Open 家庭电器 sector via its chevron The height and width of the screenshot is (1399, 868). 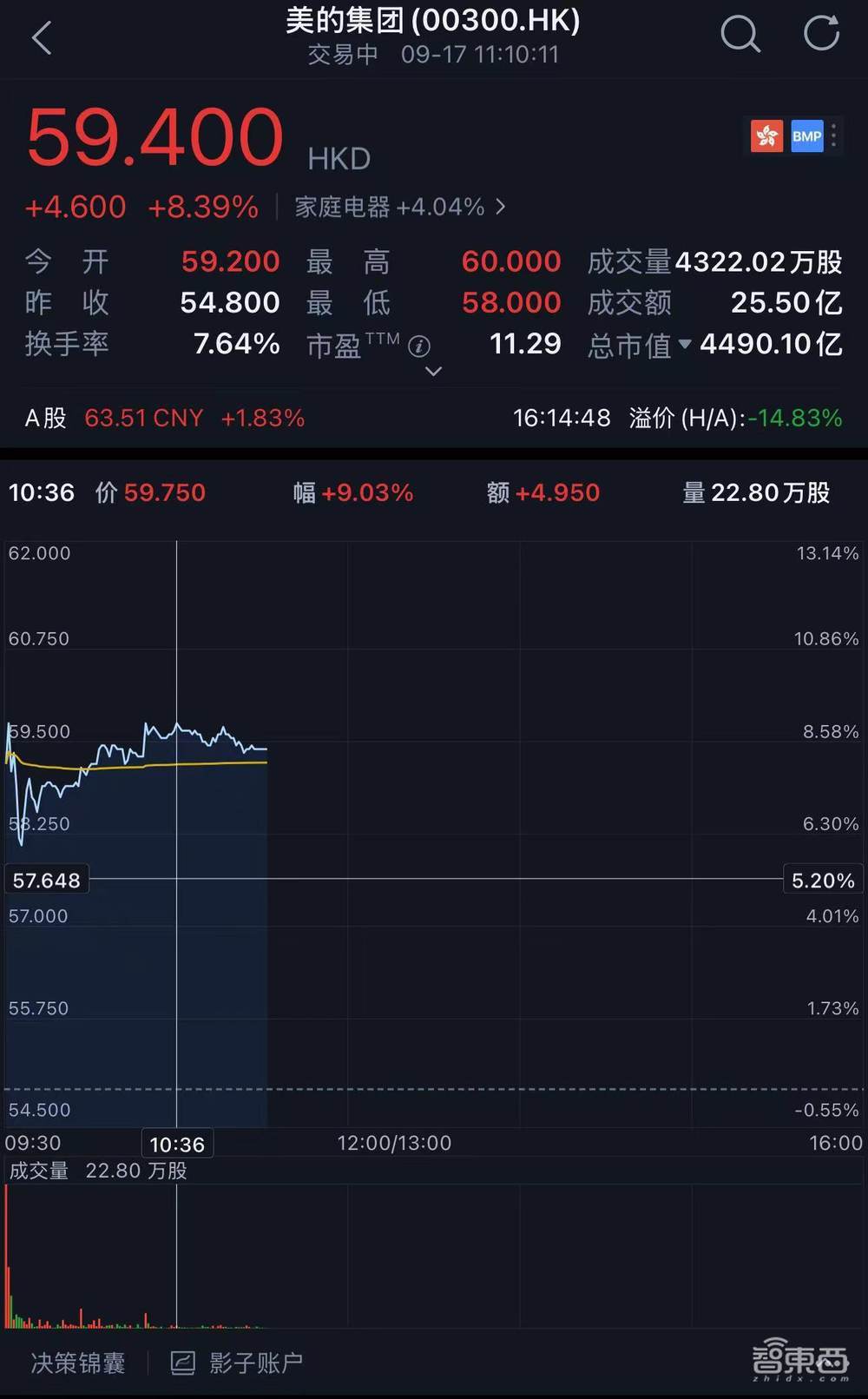(x=501, y=208)
